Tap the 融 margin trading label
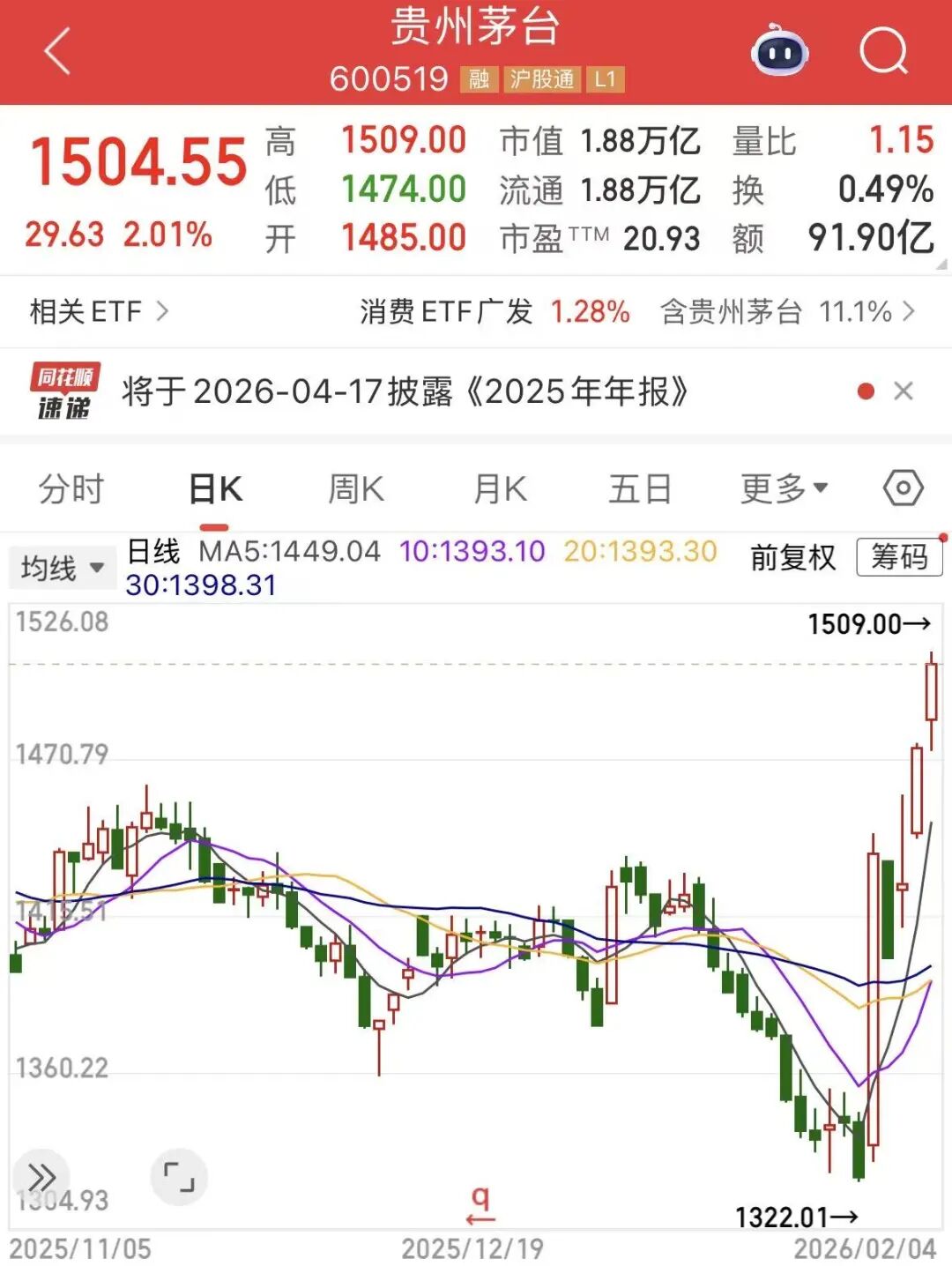Viewport: 952px width, 1266px height. [478, 78]
